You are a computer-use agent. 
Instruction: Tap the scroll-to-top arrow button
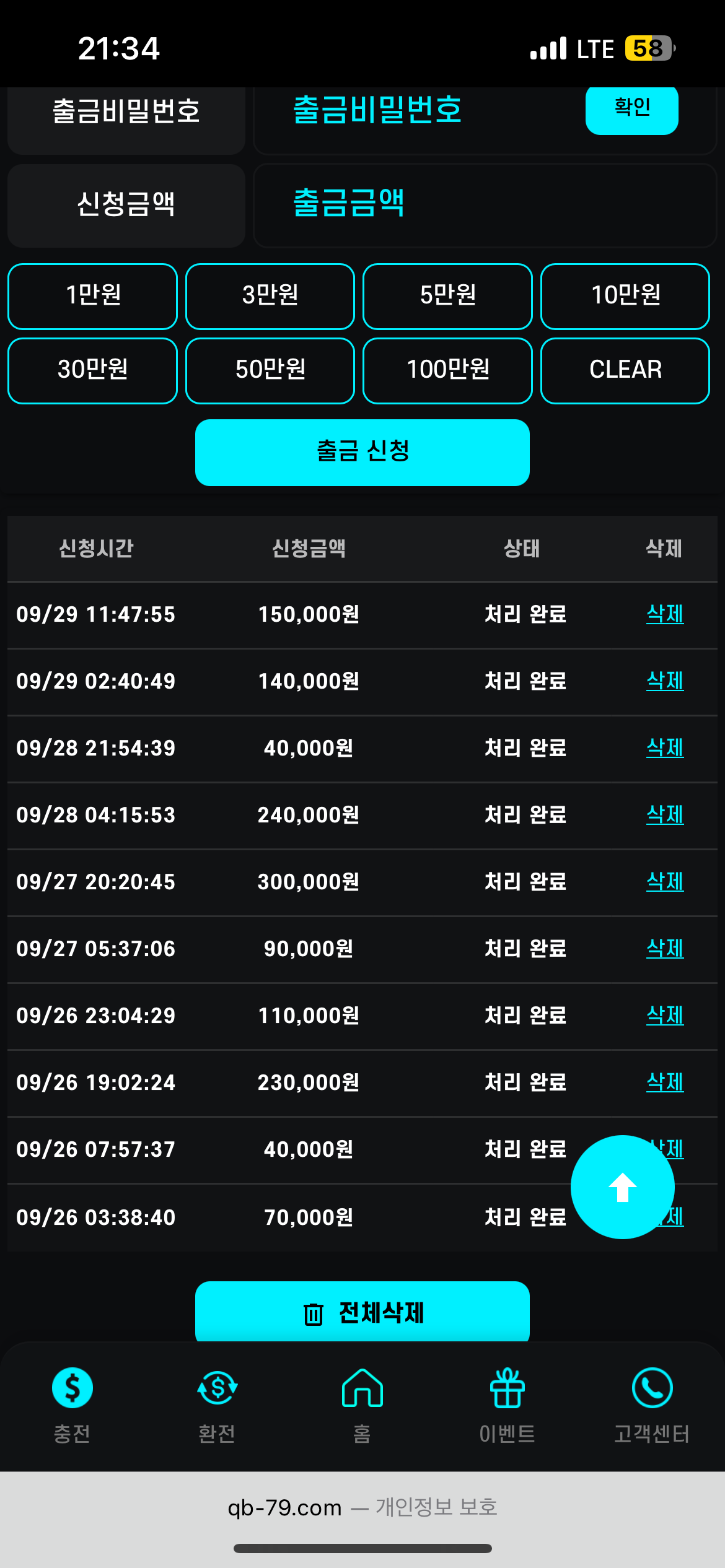pos(622,1187)
